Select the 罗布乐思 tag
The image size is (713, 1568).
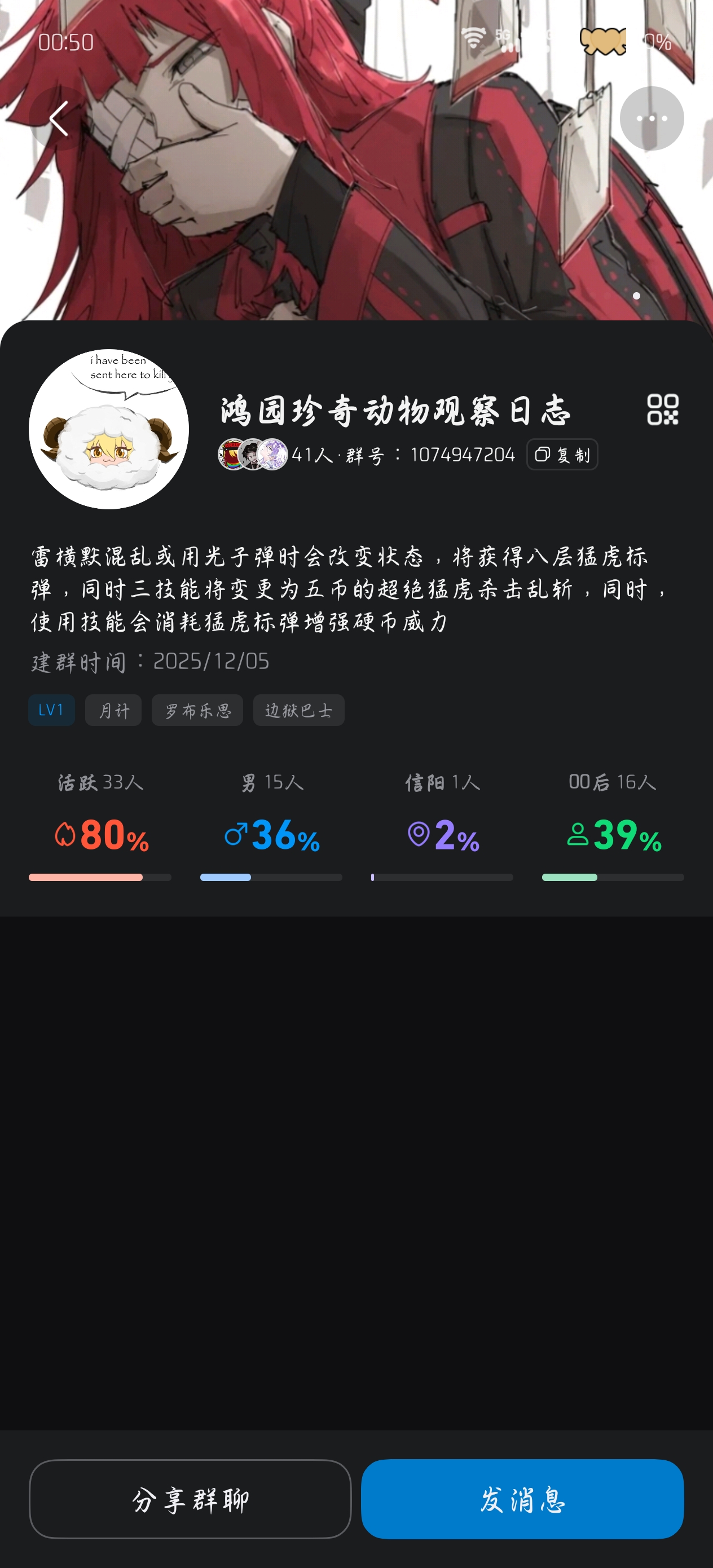click(197, 710)
